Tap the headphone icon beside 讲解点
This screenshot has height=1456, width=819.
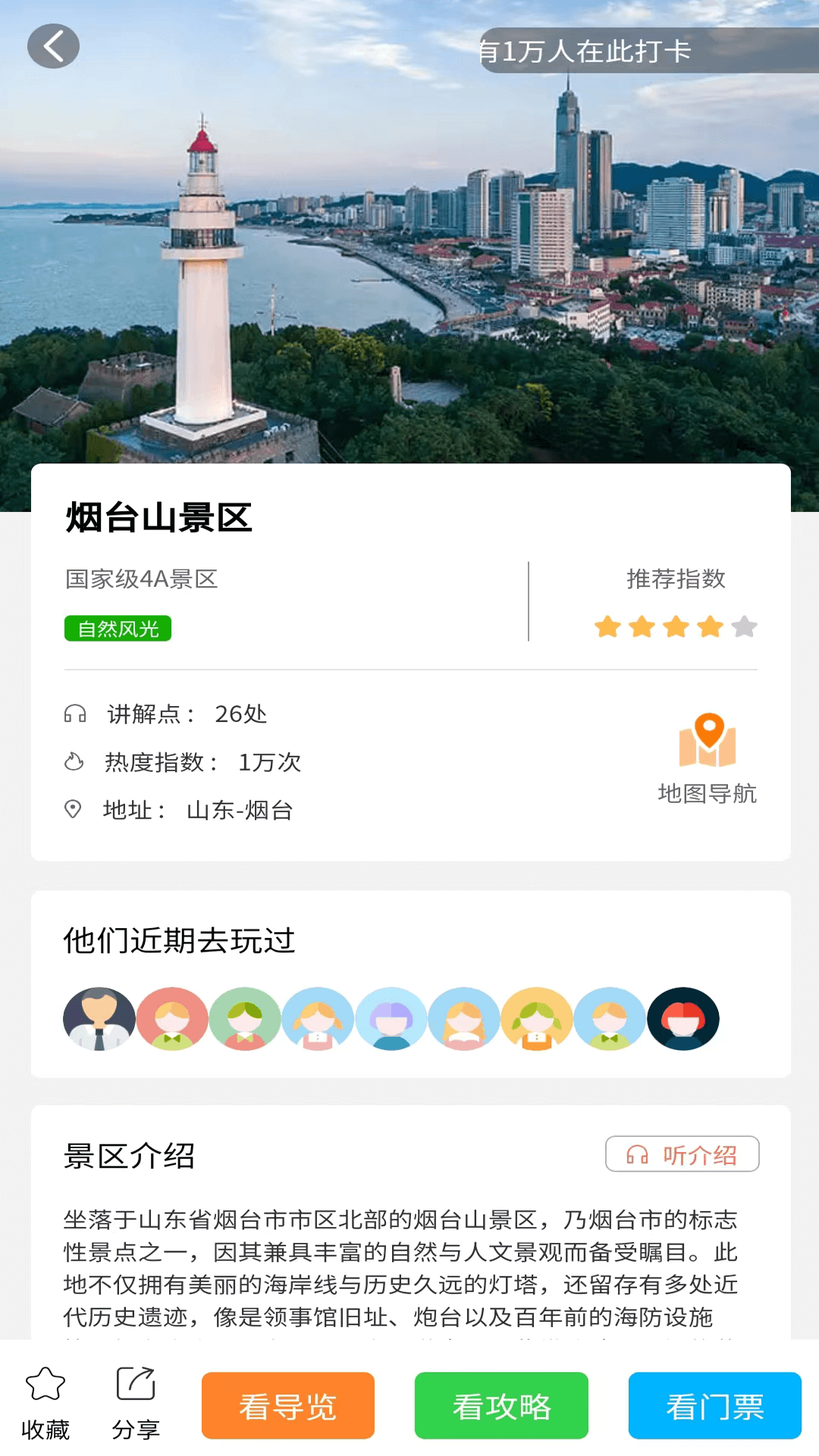point(74,713)
